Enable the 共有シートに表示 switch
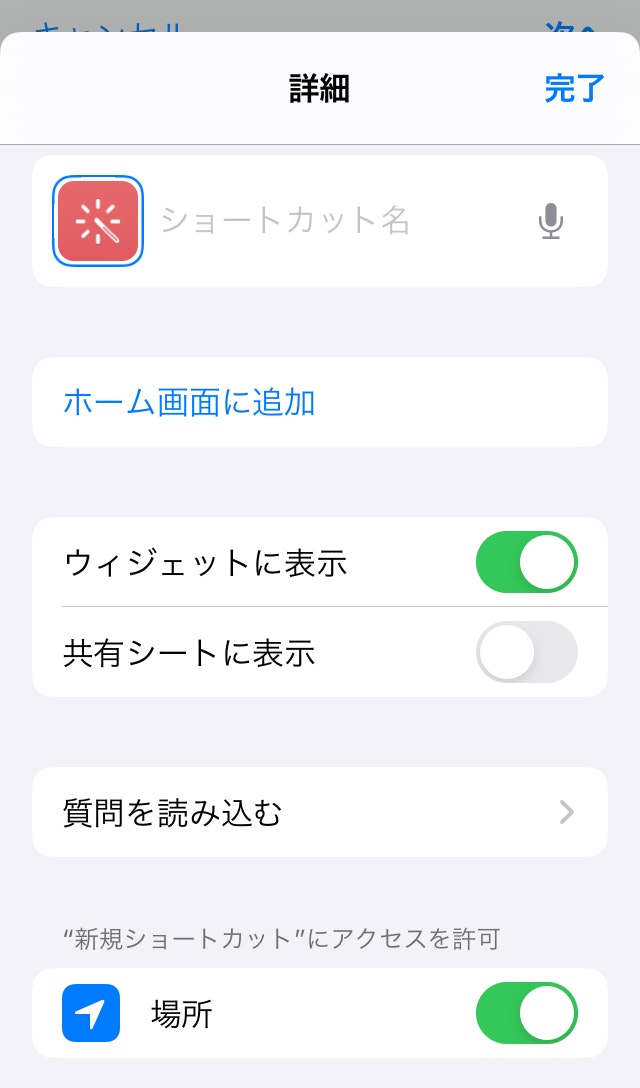 (526, 652)
